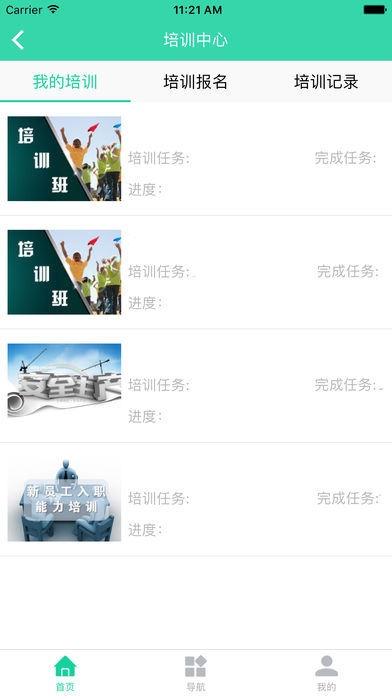
Task: Select the 我的培训 tab
Action: point(65,82)
